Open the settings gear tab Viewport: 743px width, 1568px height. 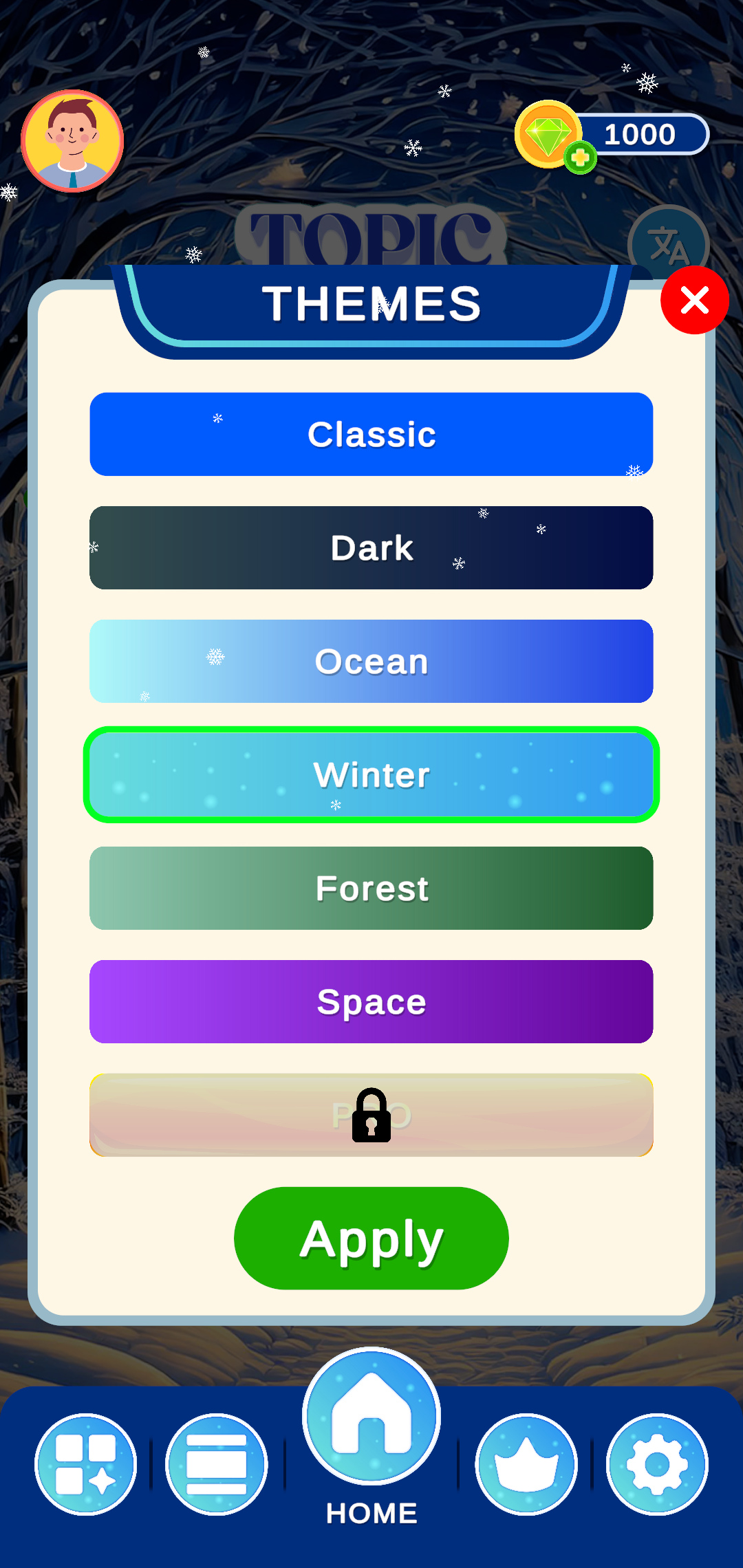coord(657,1464)
